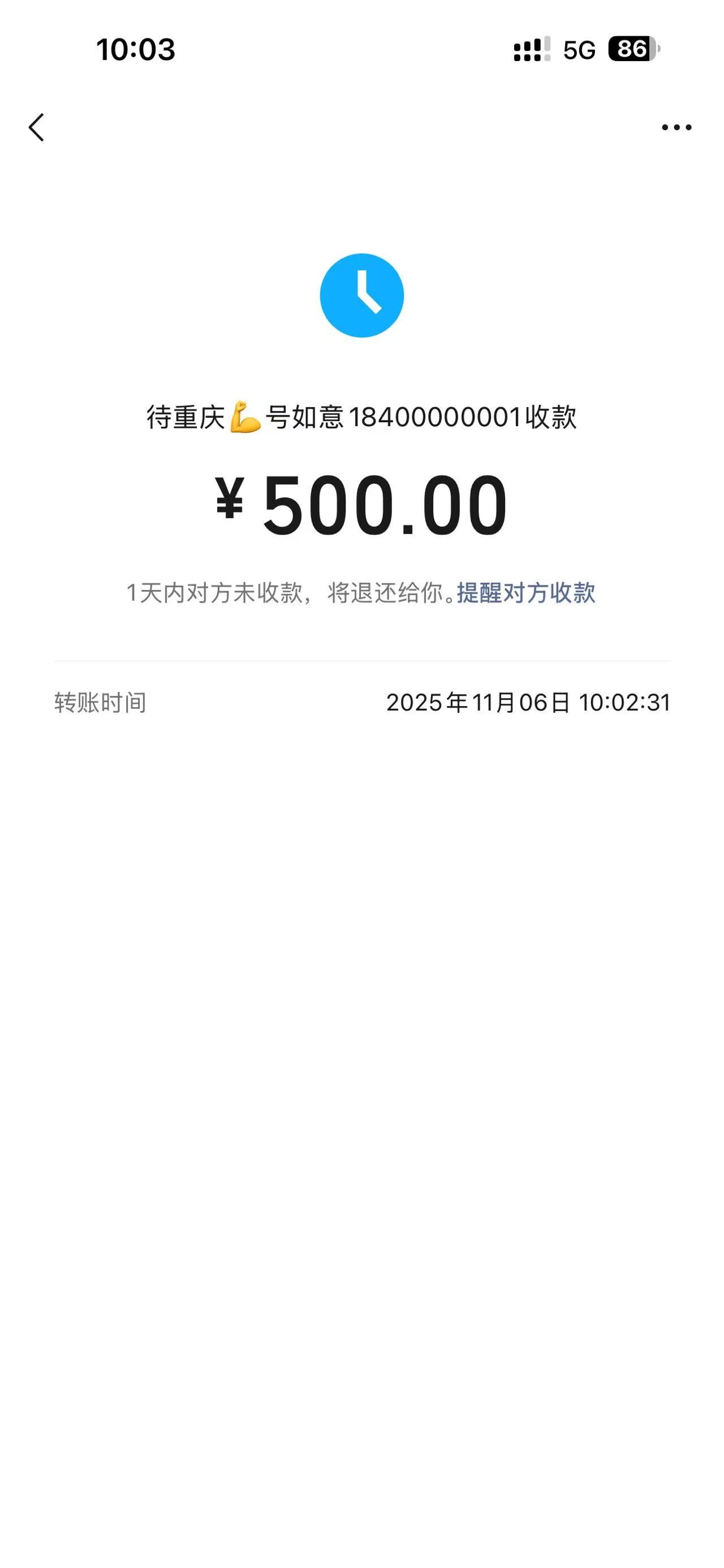Tap the 提醒对方收款 reminder link
This screenshot has height=1568, width=724.
[x=525, y=592]
